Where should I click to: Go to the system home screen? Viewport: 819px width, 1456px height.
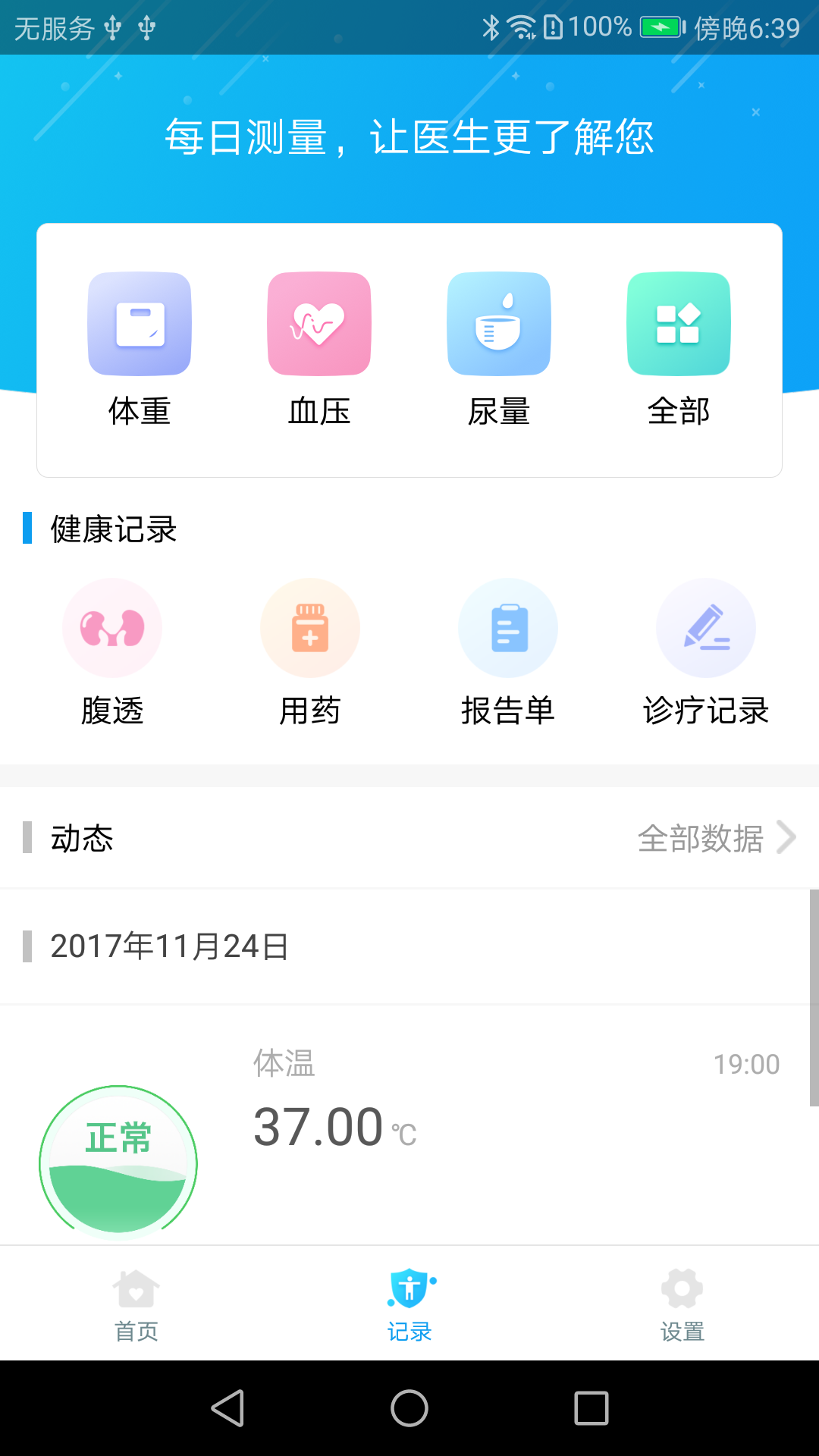(x=409, y=1408)
